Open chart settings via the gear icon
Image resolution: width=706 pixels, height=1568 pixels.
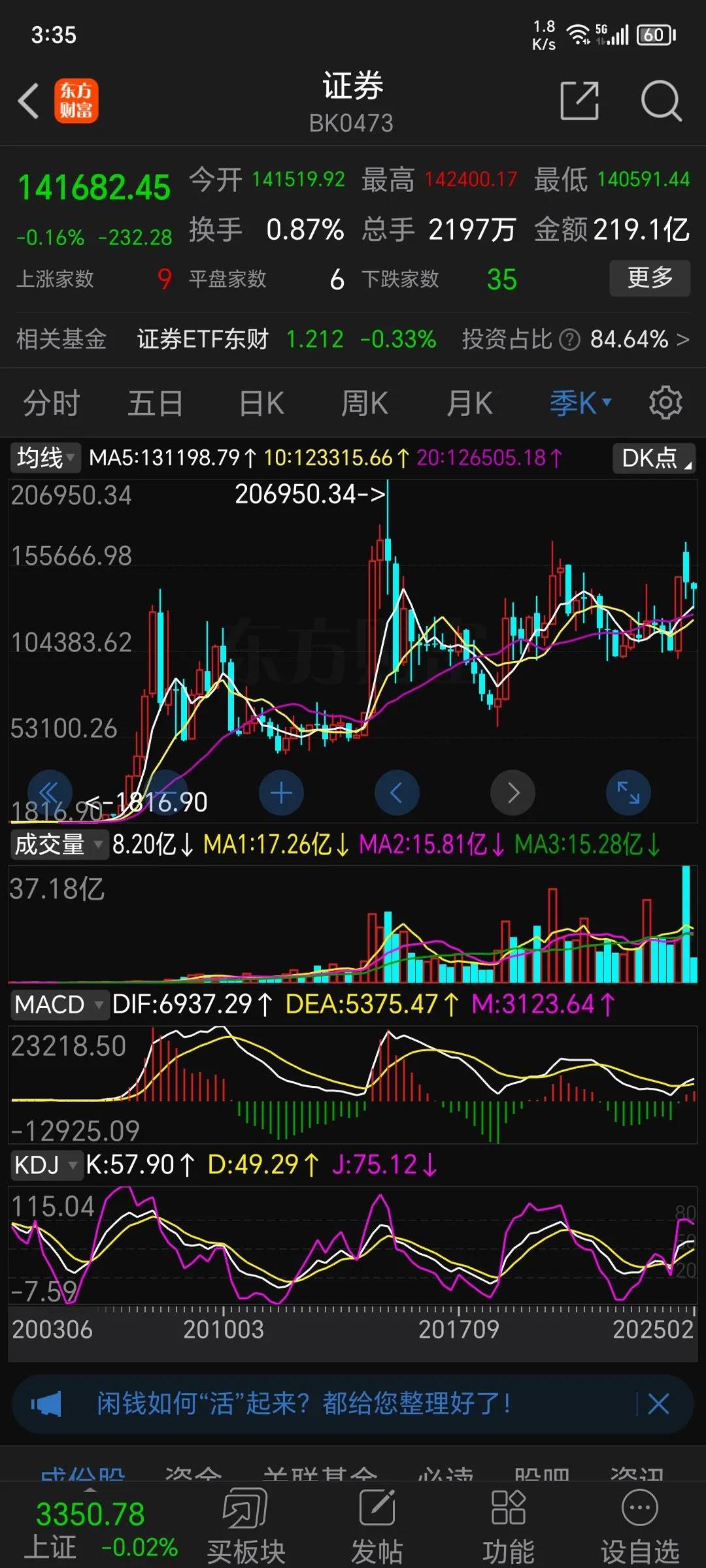pyautogui.click(x=665, y=402)
